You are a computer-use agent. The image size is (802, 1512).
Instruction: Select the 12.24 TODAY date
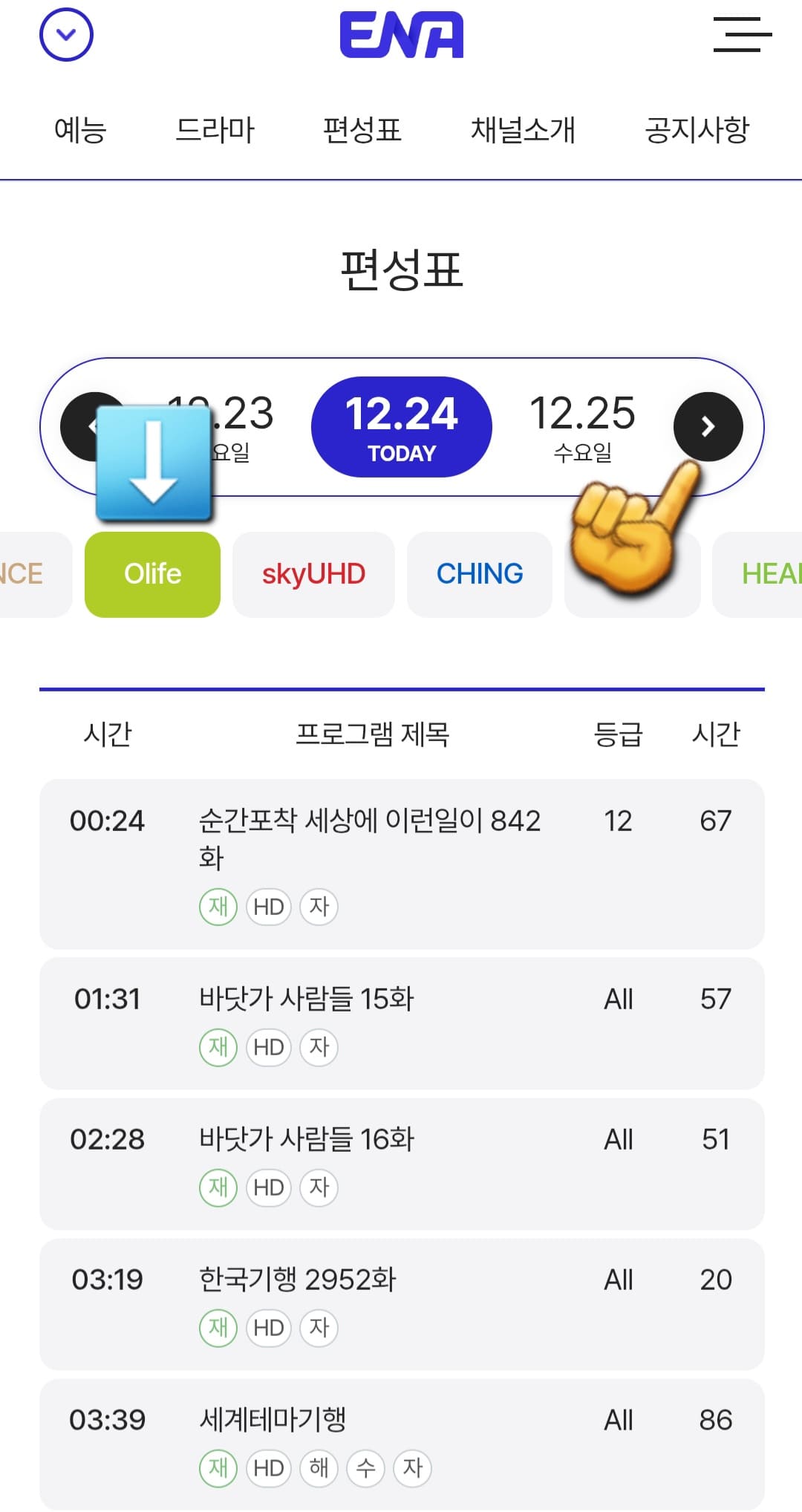401,426
